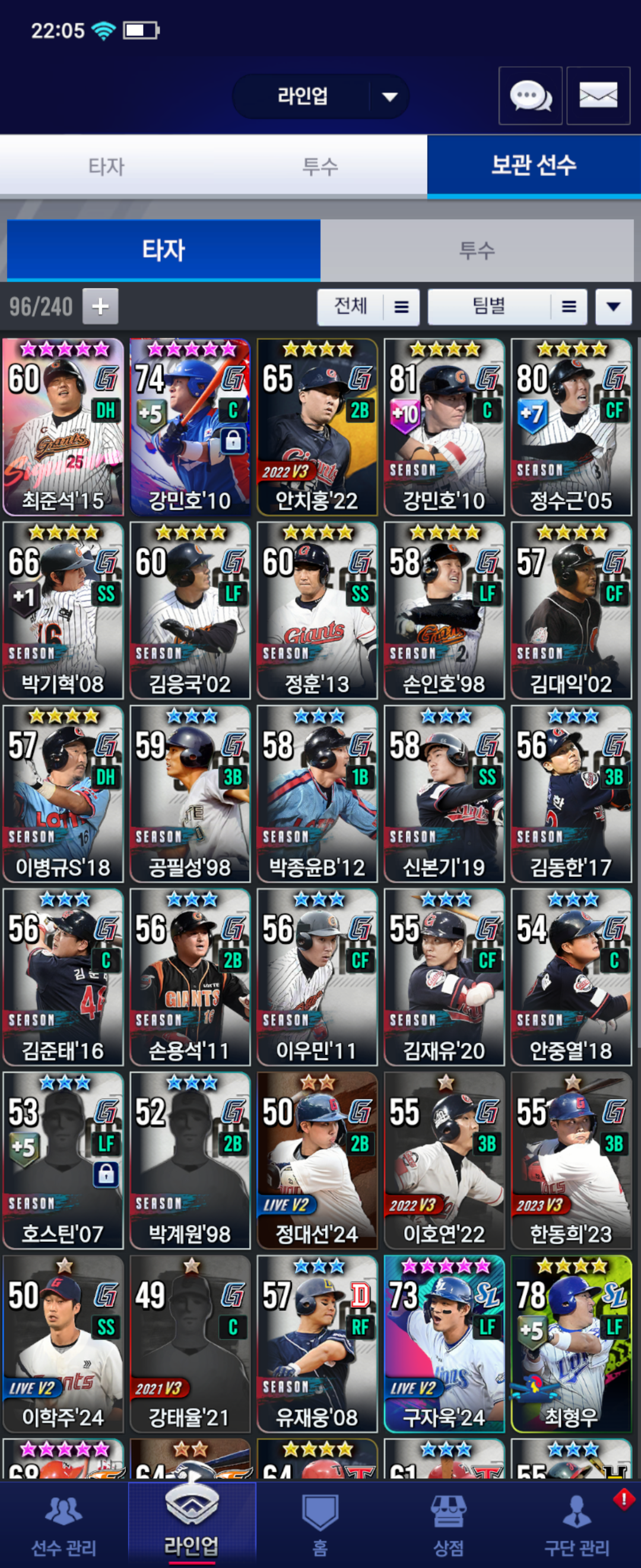Screen dimensions: 641x1568
Task: Select the 투수 sub-tab under 보관 선수
Action: click(476, 249)
